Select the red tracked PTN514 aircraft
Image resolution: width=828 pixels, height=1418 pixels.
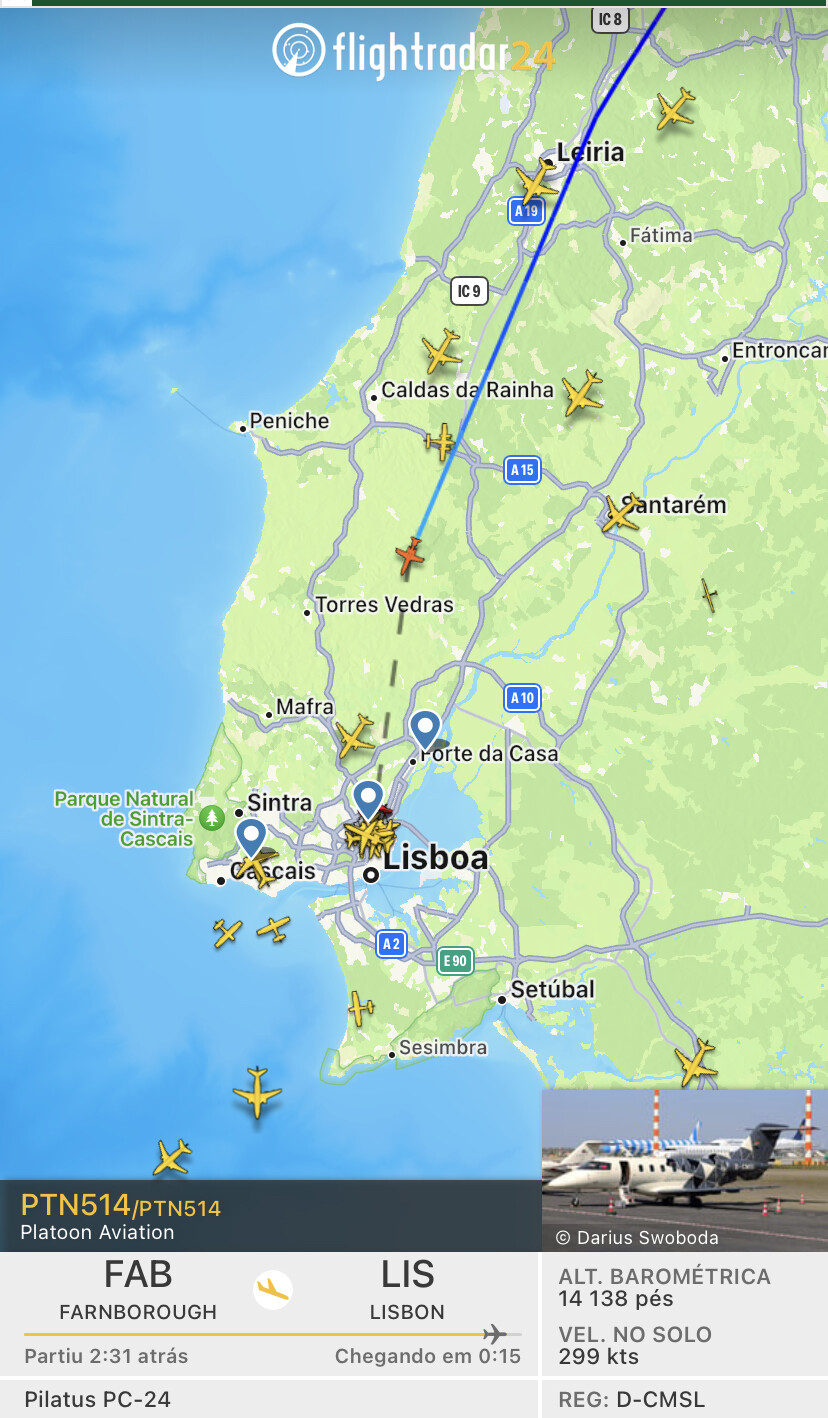(x=410, y=555)
